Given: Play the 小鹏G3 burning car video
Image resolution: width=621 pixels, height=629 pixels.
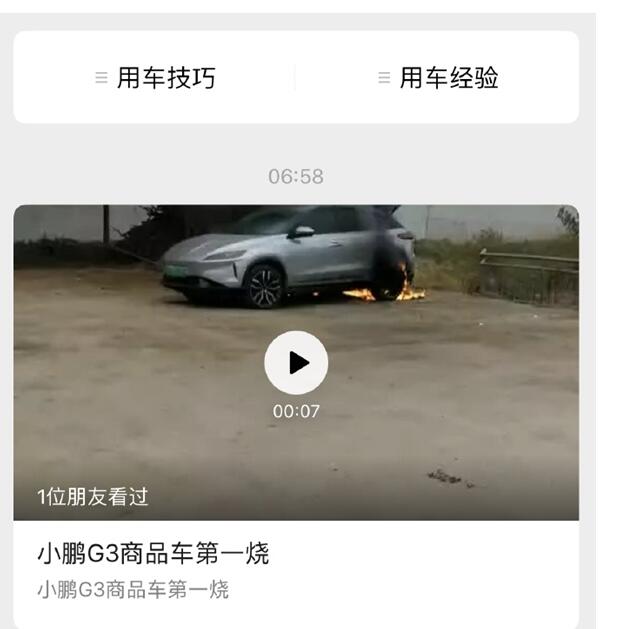Looking at the screenshot, I should click(x=296, y=363).
